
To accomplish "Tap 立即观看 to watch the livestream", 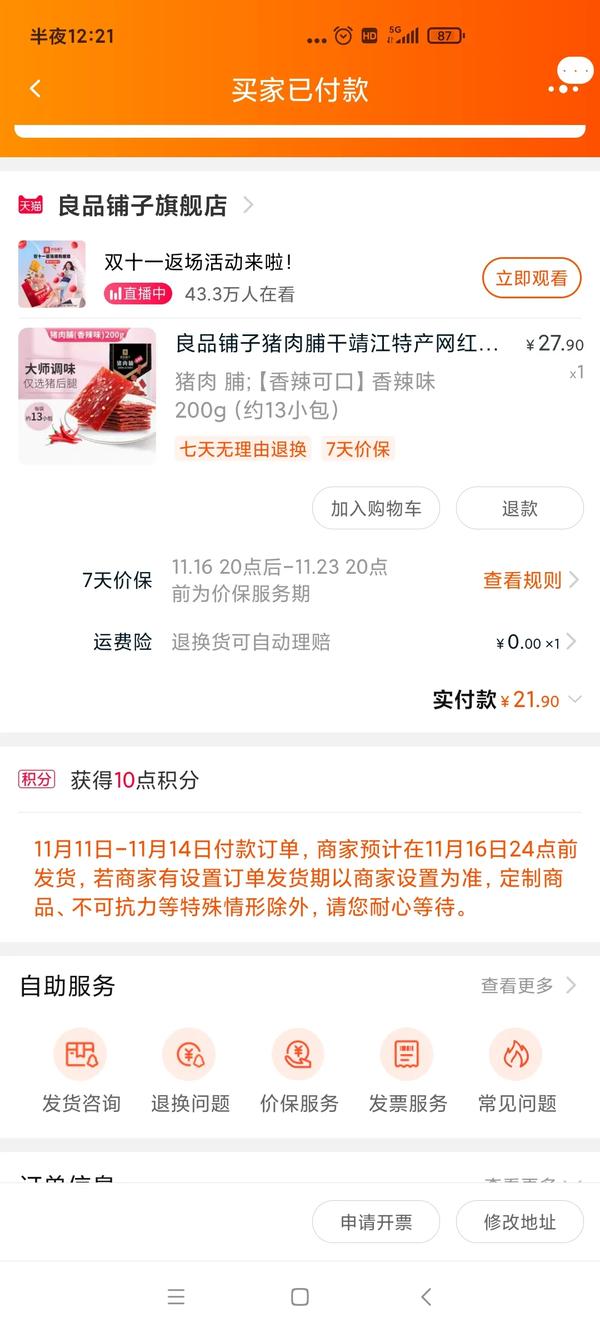I will point(531,278).
